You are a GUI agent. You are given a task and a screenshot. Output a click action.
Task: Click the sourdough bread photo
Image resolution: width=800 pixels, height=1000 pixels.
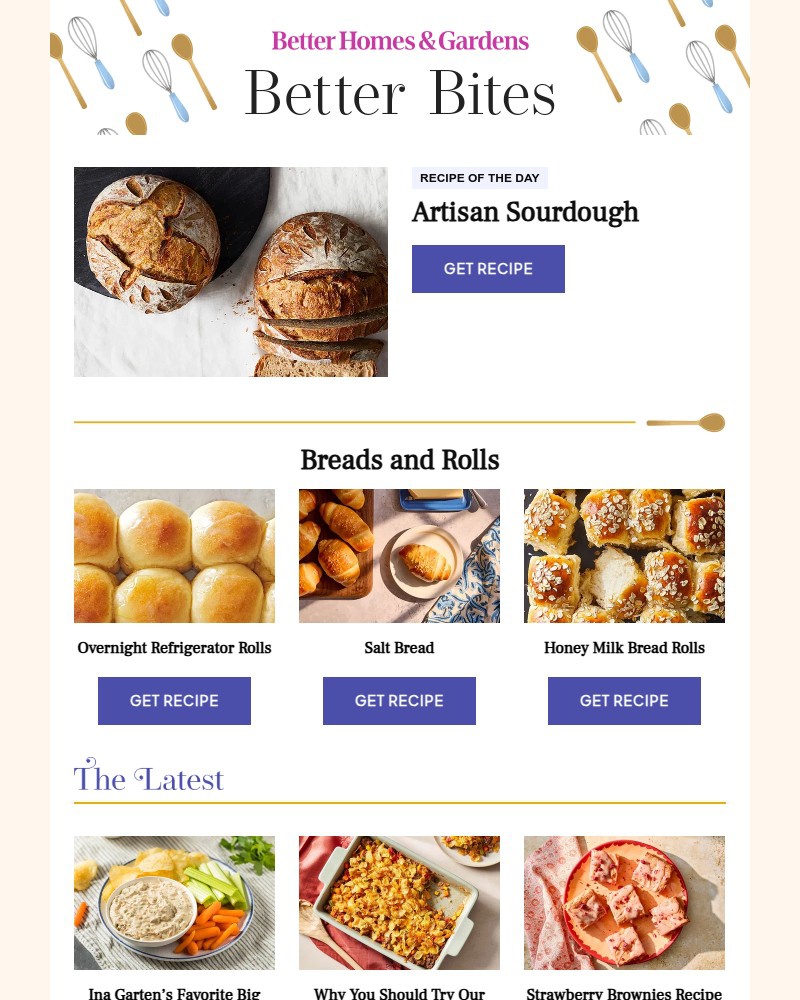[x=230, y=272]
